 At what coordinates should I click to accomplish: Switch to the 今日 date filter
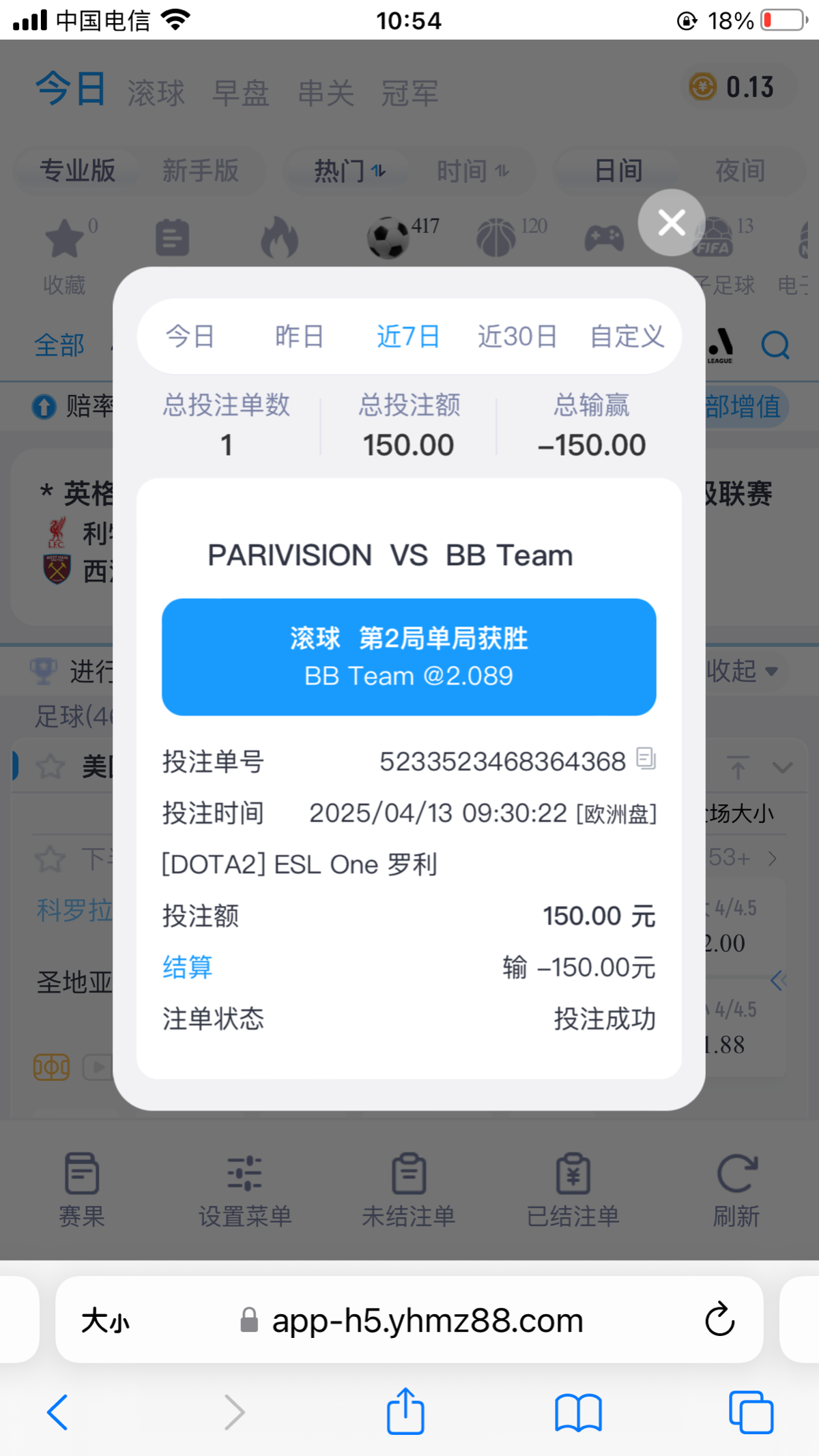(190, 336)
